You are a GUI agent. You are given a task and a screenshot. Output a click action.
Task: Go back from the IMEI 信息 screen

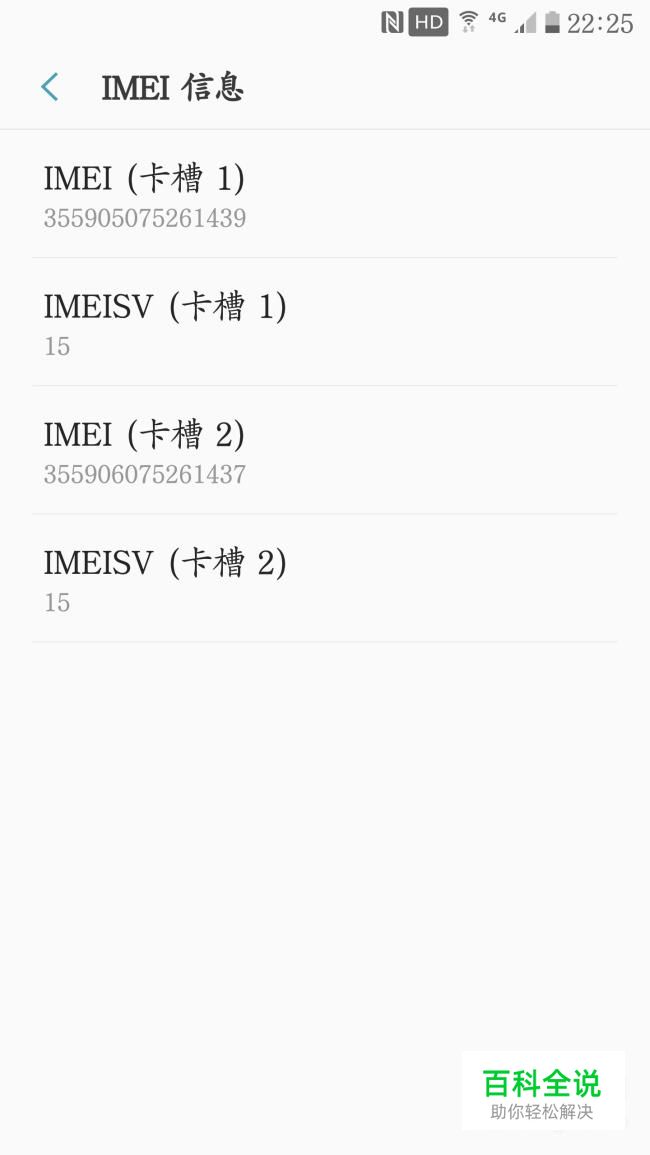(x=49, y=87)
